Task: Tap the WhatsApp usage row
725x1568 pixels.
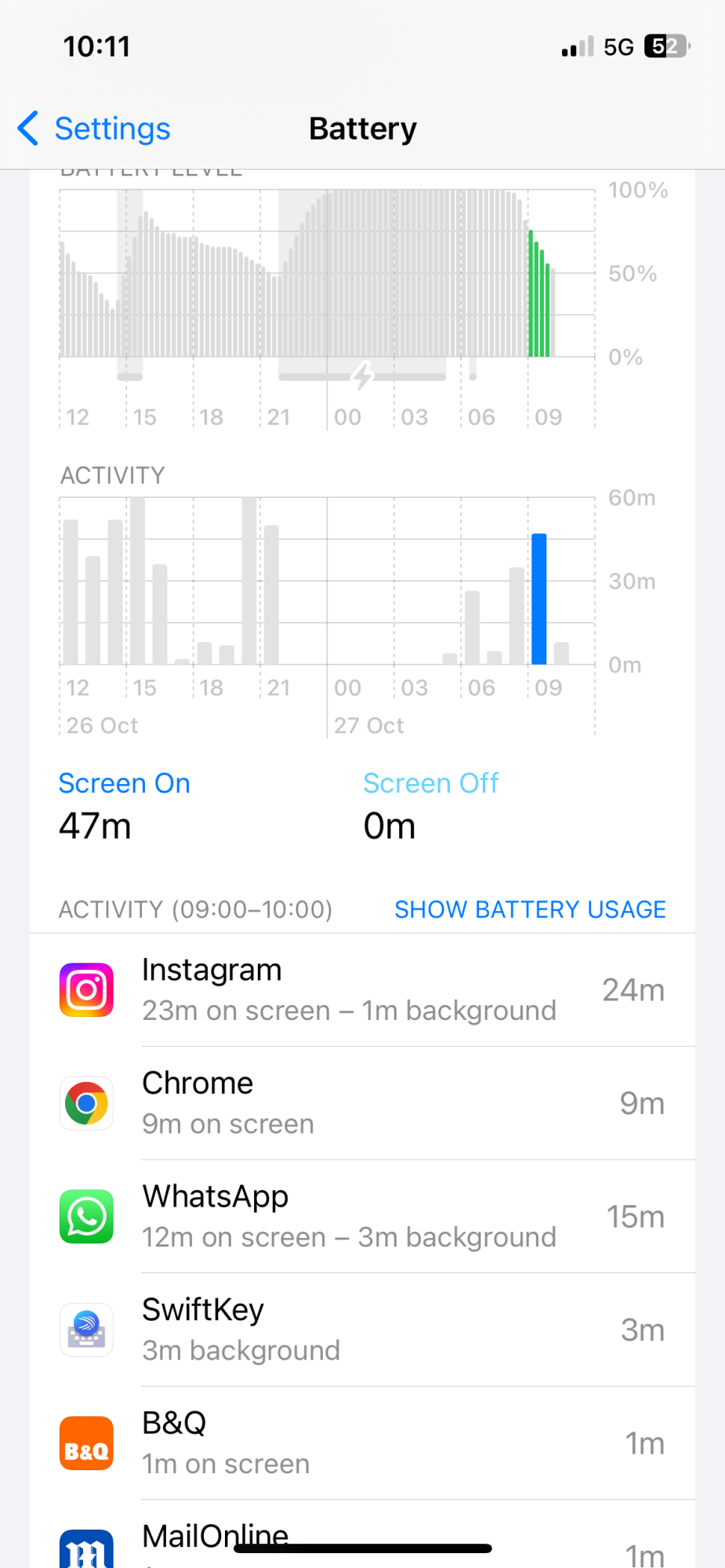Action: coord(362,1217)
